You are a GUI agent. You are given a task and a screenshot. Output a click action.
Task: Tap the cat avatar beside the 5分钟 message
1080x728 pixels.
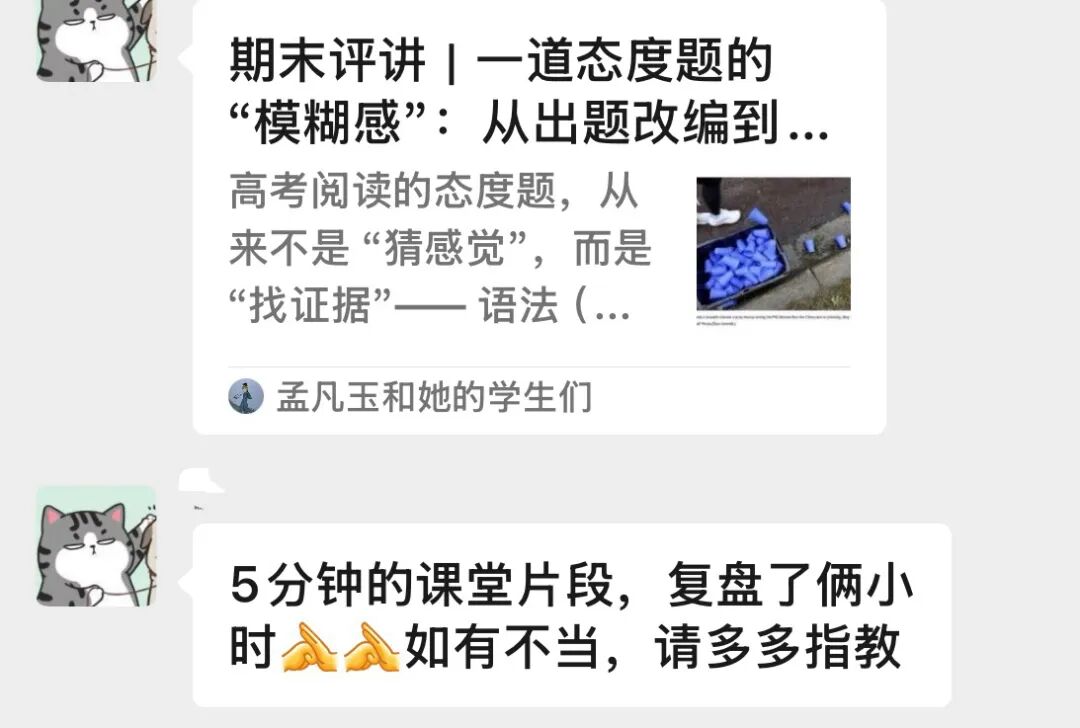(96, 546)
